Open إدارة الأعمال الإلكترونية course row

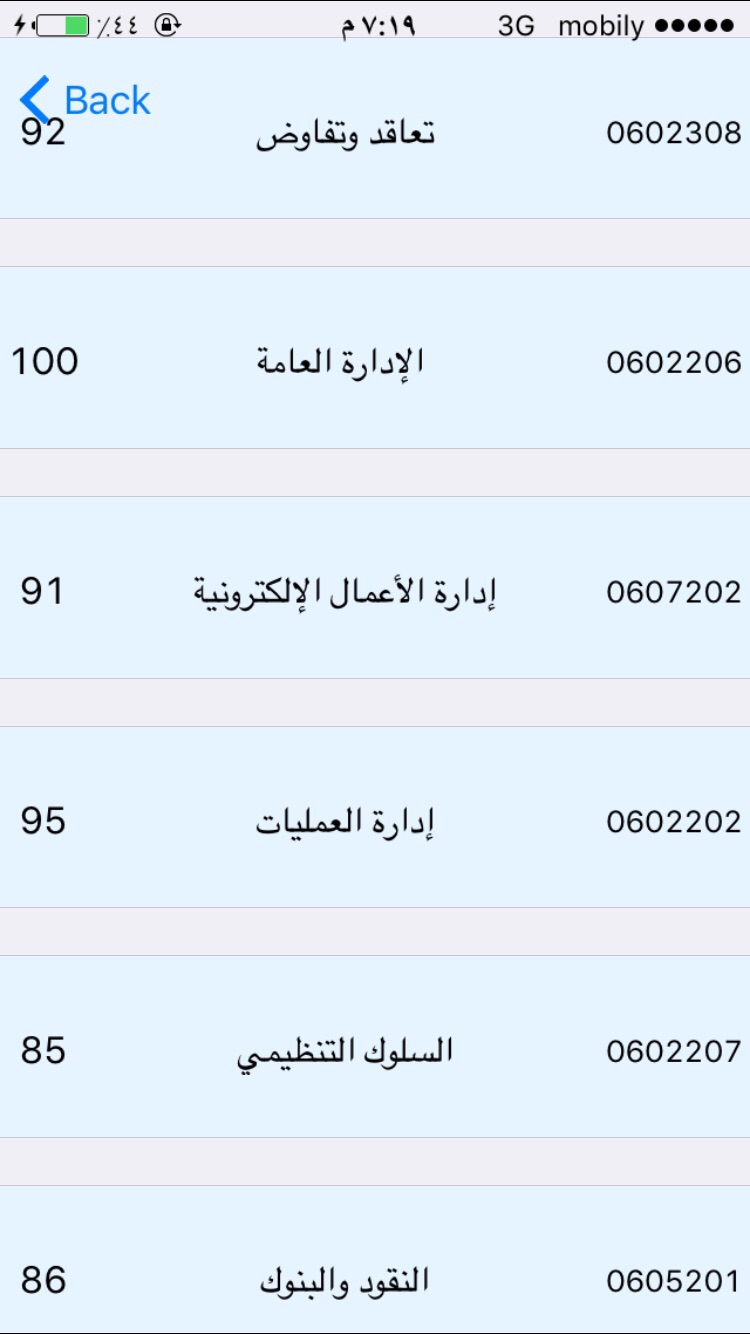375,588
